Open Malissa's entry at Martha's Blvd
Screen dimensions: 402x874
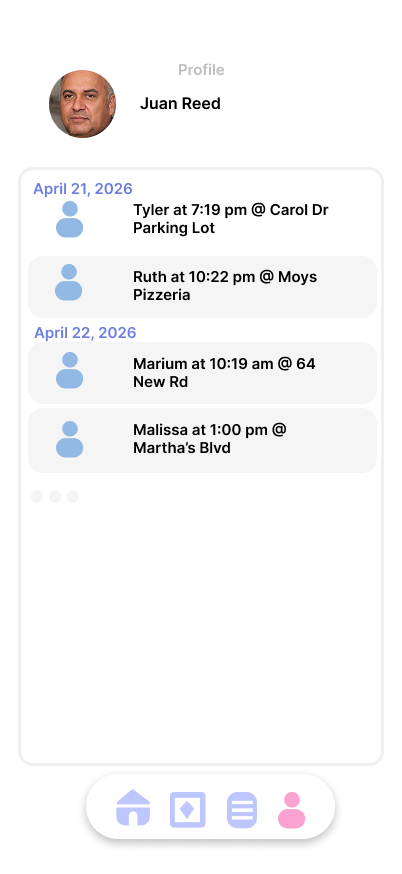(202, 440)
